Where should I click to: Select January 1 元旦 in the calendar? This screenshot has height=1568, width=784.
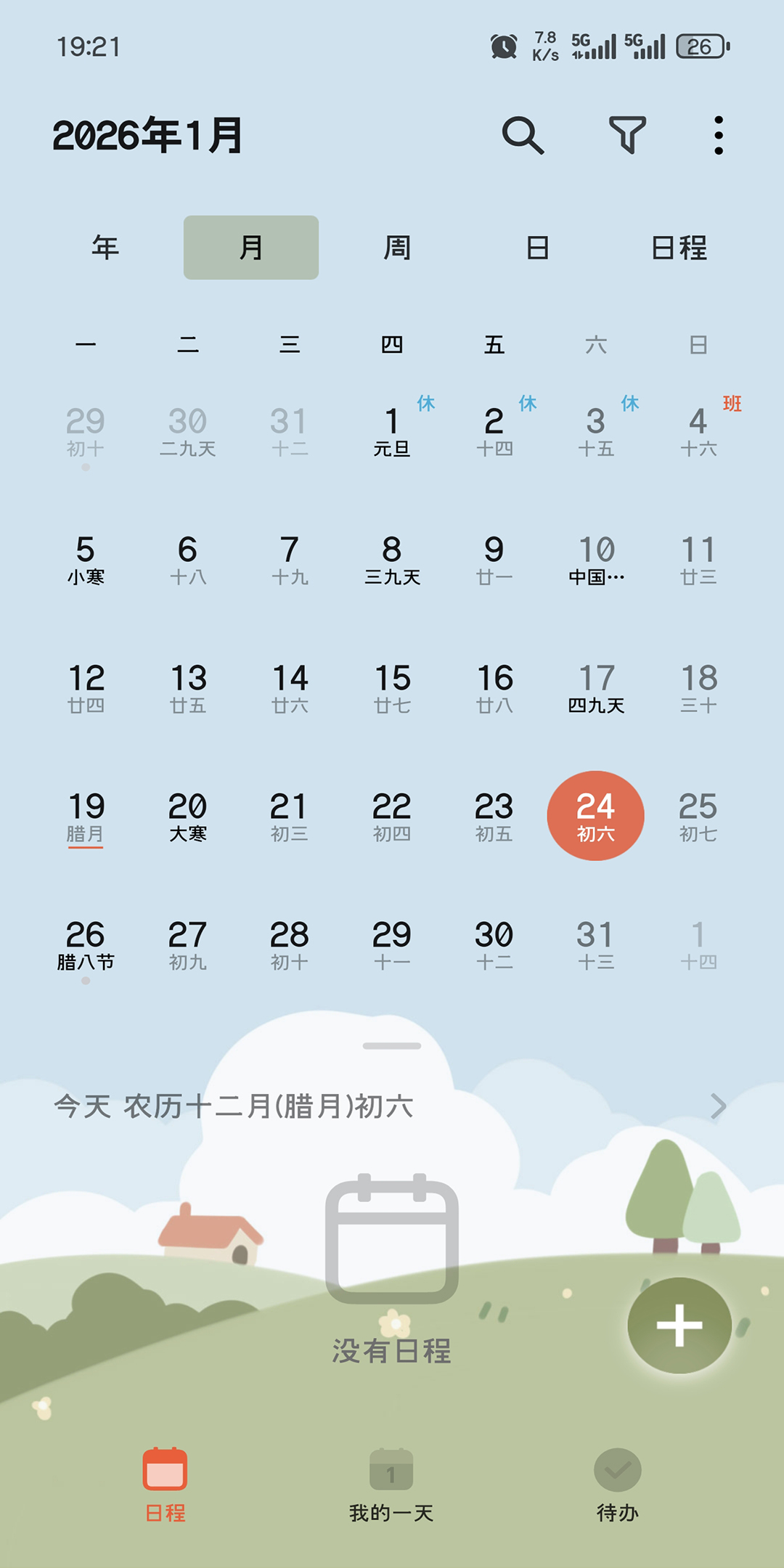[x=392, y=432]
